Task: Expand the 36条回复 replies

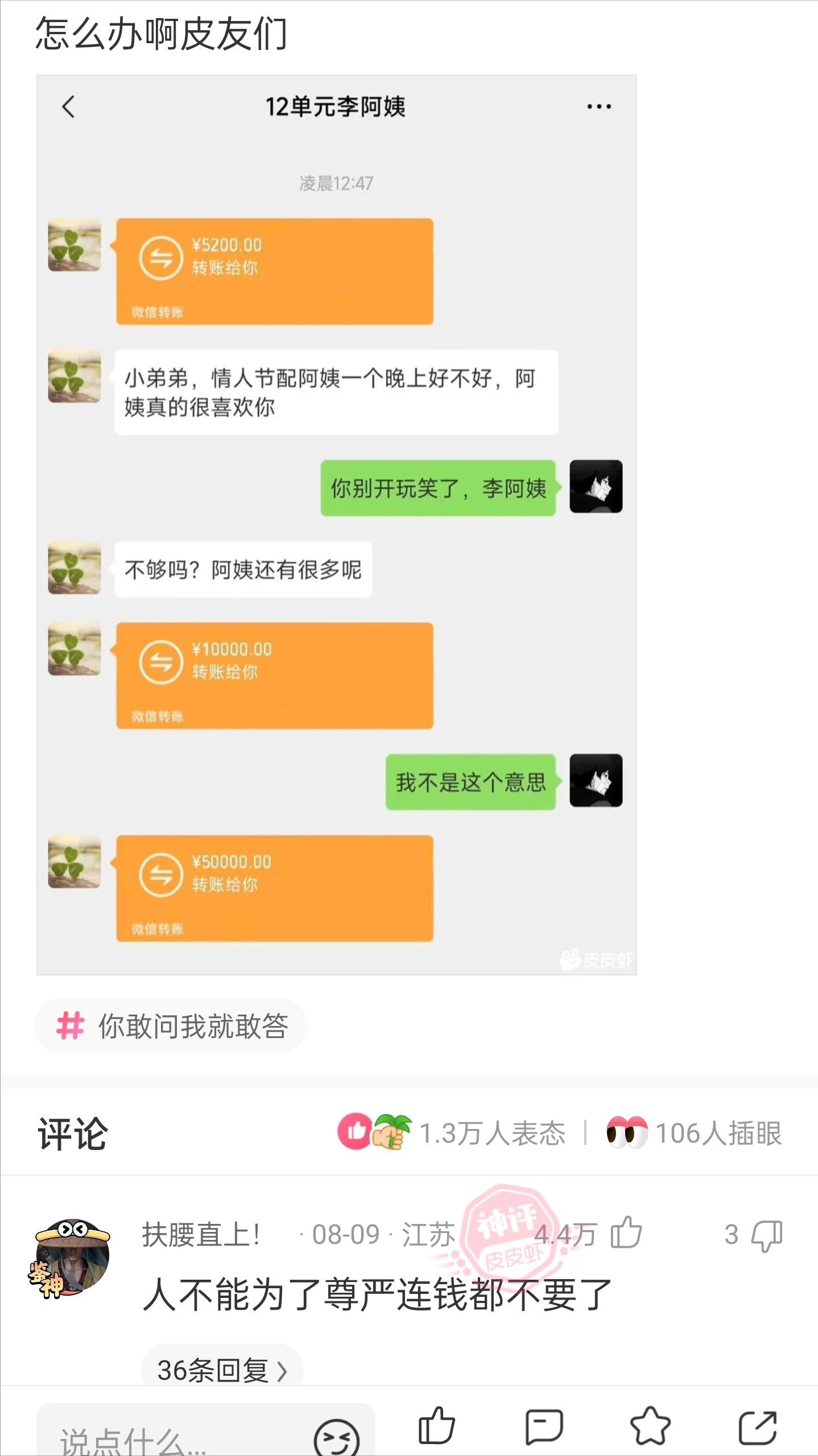Action: (221, 1371)
